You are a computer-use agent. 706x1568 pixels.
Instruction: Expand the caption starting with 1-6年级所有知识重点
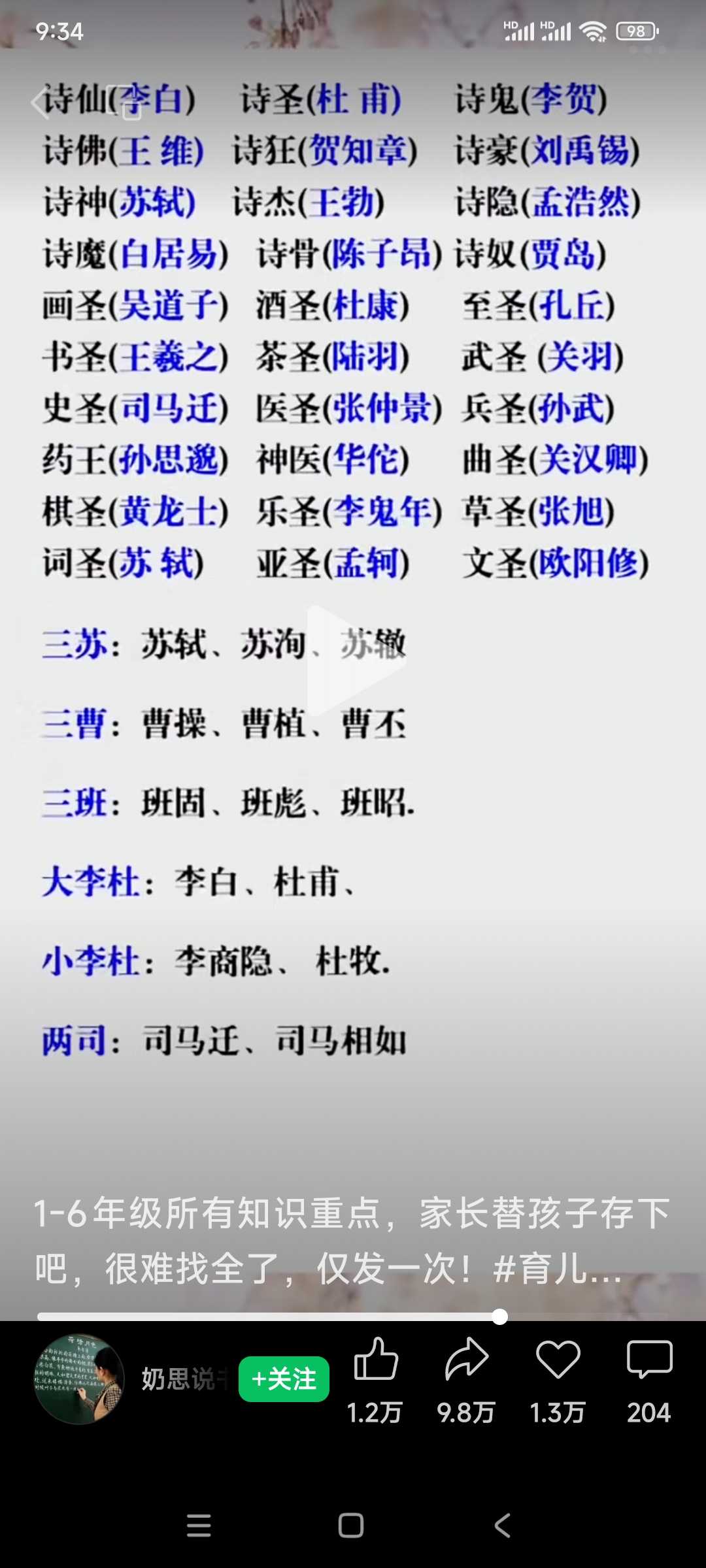[x=352, y=1241]
